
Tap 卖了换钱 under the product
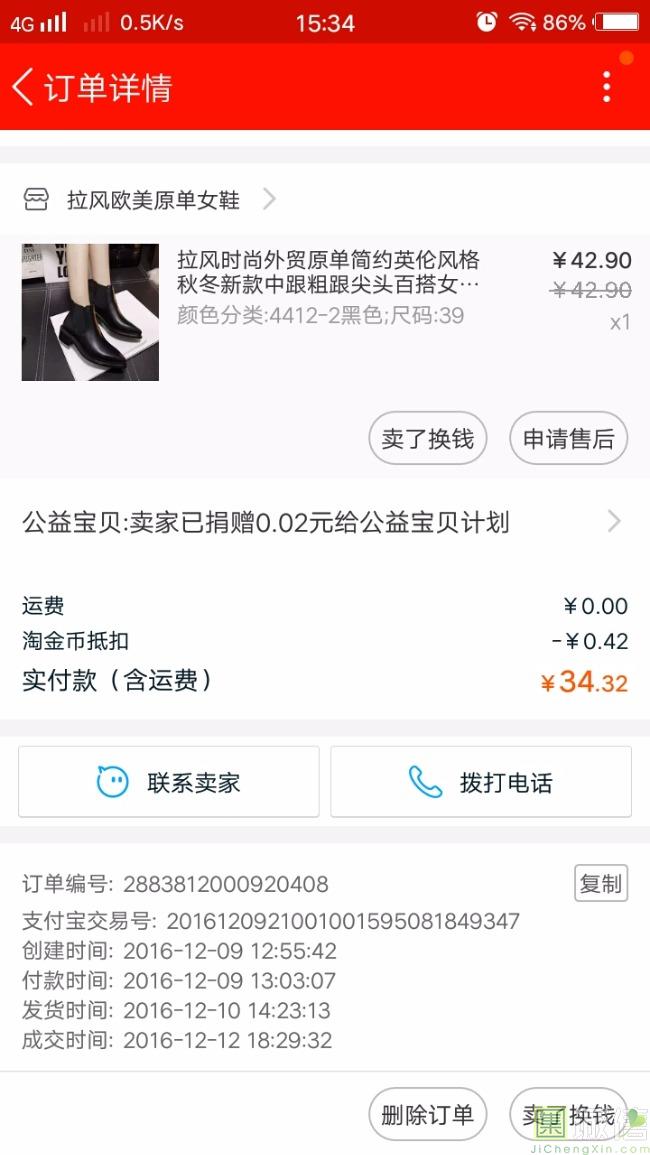point(427,439)
